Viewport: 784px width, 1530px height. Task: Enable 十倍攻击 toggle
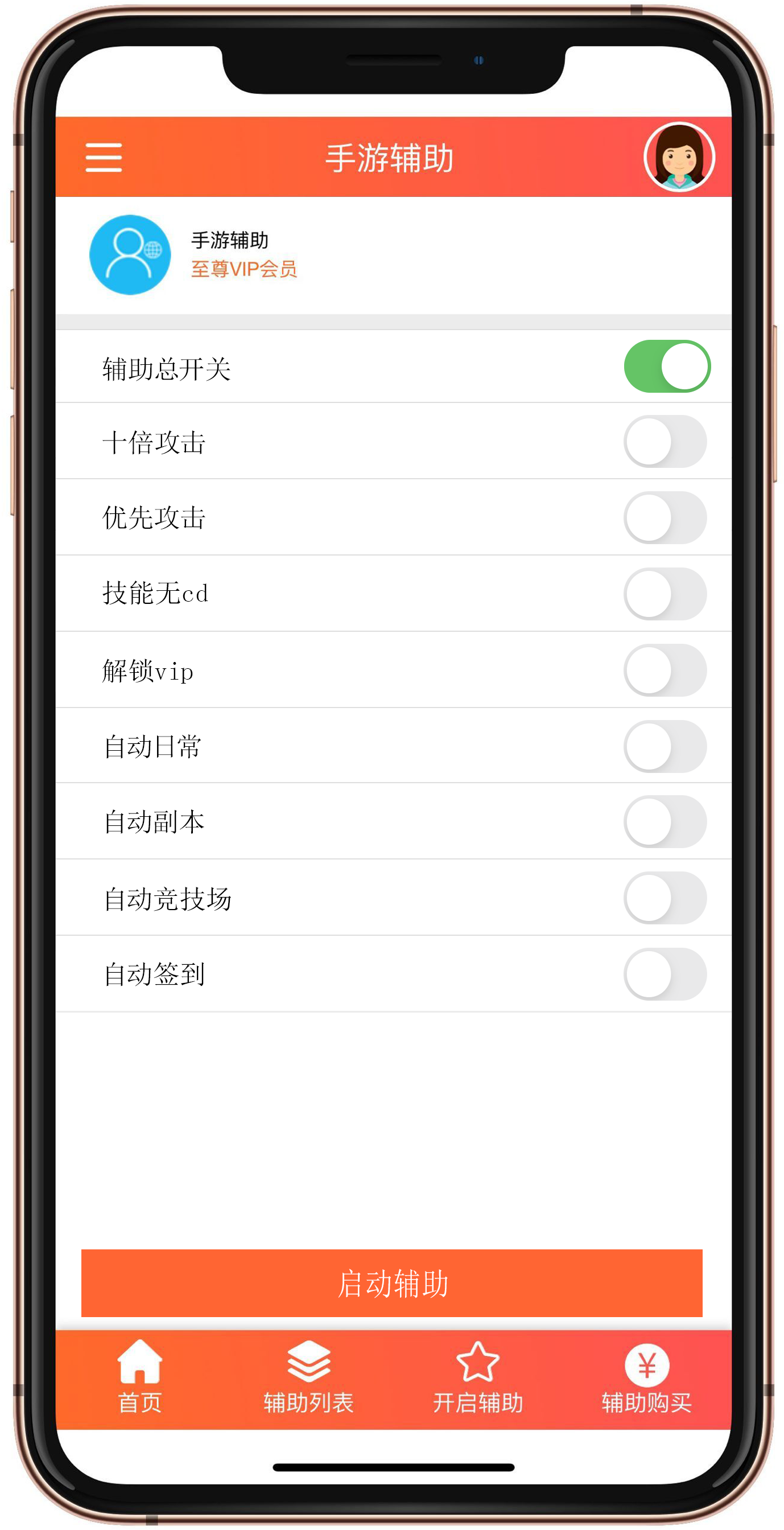(665, 441)
